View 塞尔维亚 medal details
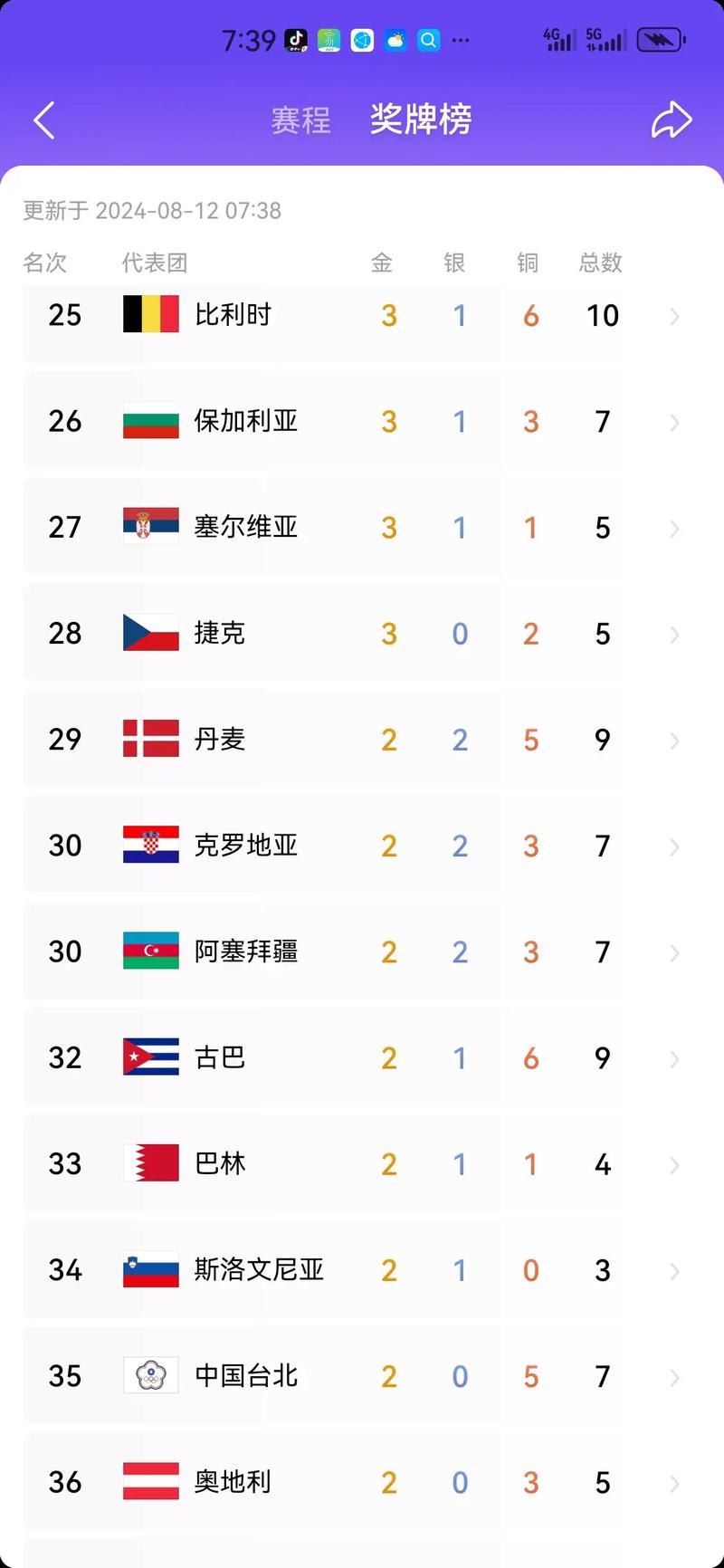 [x=362, y=528]
